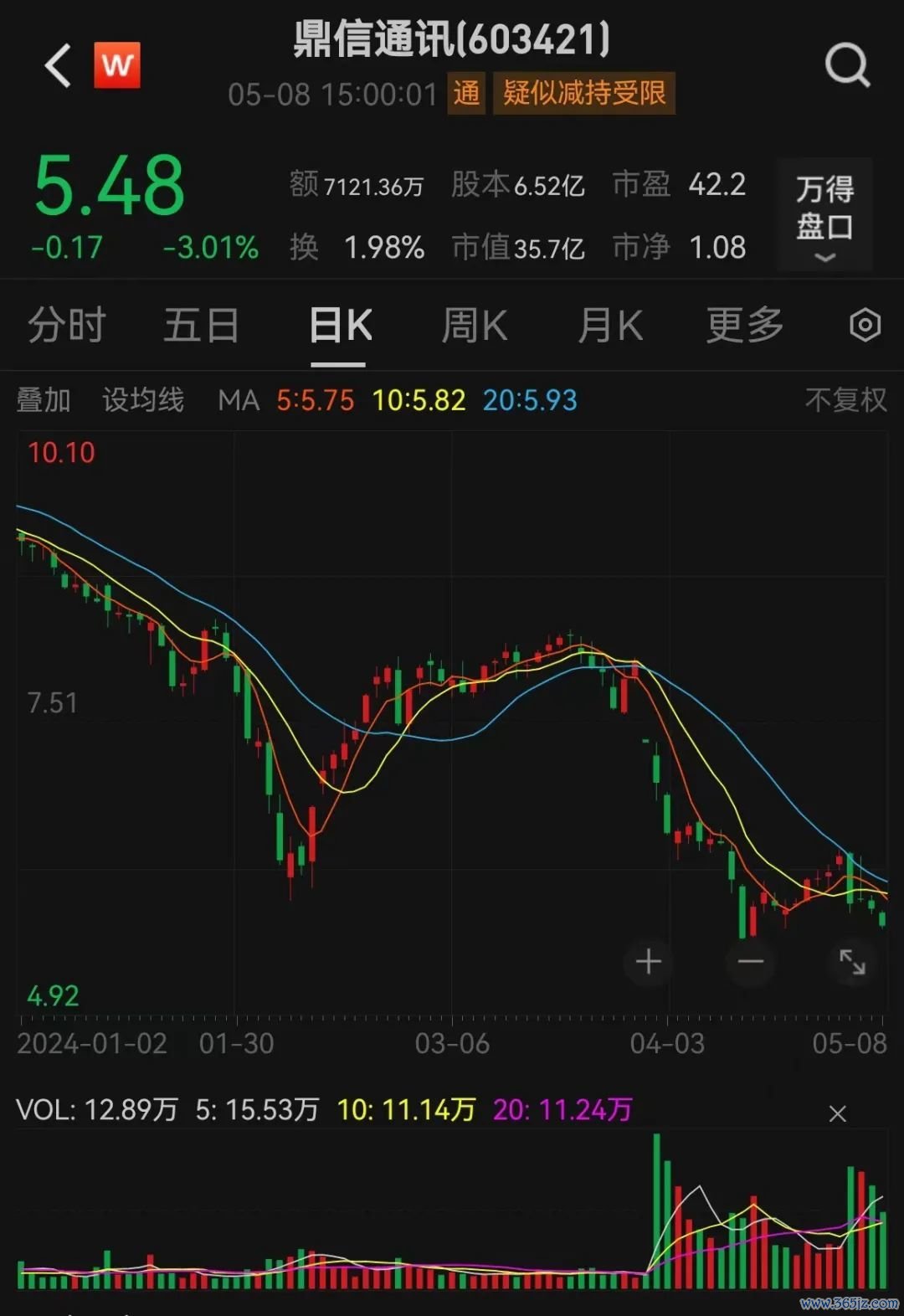Expand the chart to full screen
Image resolution: width=904 pixels, height=1316 pixels.
pos(852,961)
